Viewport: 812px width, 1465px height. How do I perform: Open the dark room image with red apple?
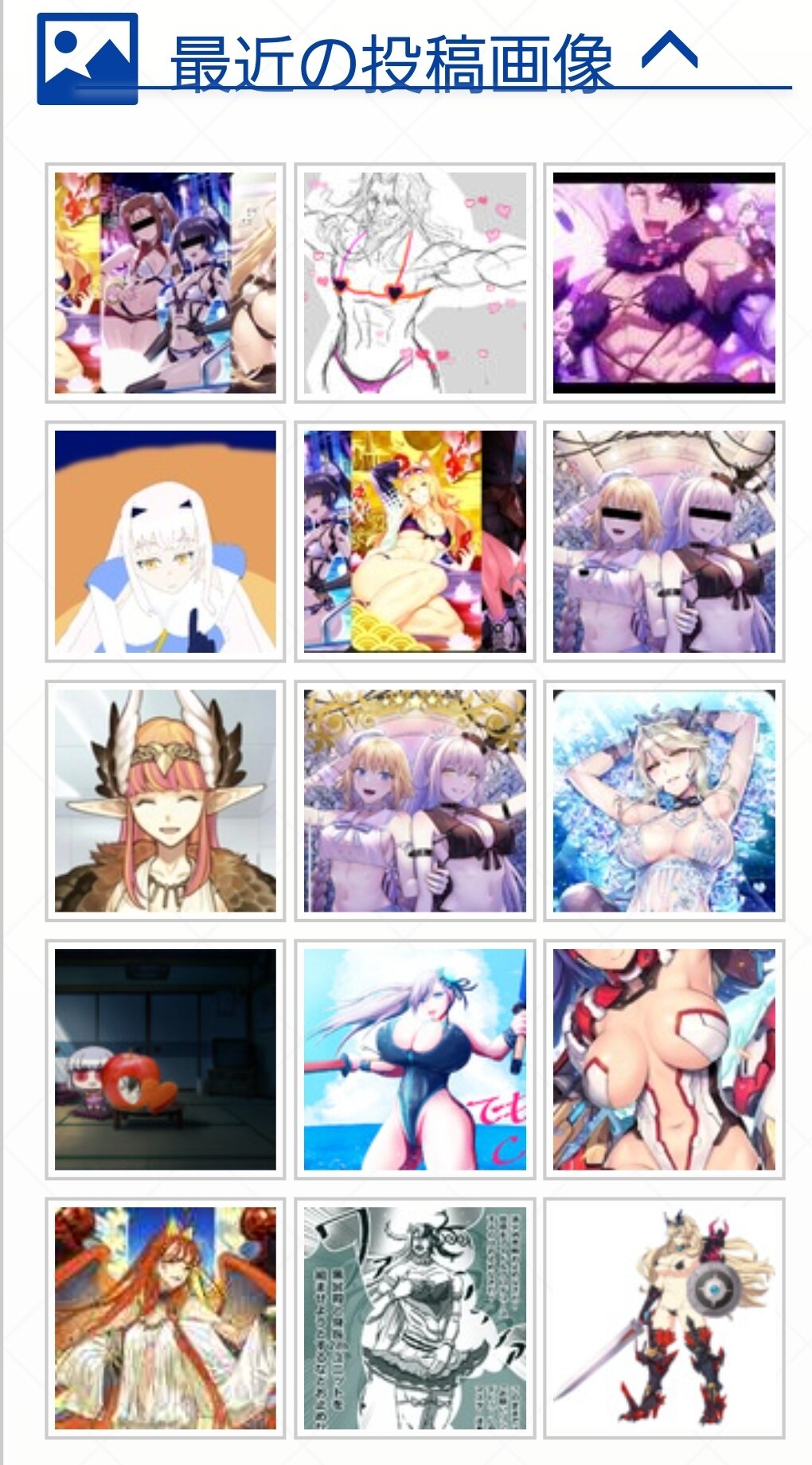[x=166, y=1059]
